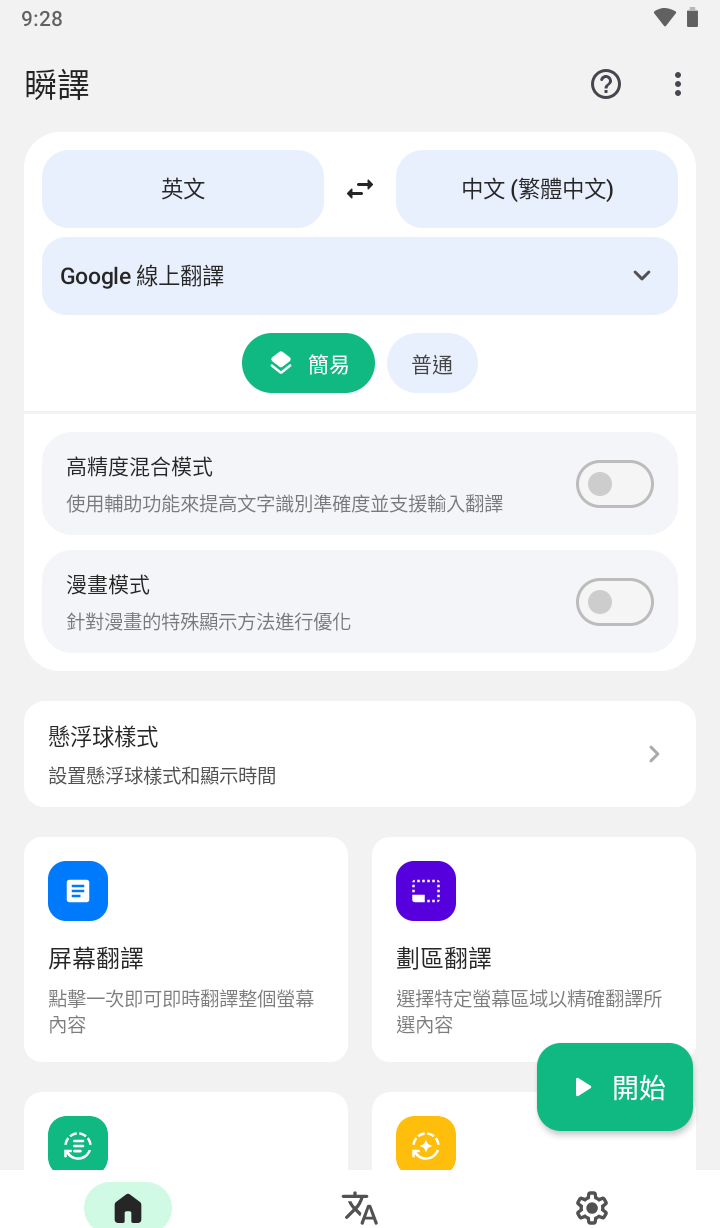Click the 中文 (繁體中文) target language selector
Image resolution: width=720 pixels, height=1228 pixels.
[536, 188]
